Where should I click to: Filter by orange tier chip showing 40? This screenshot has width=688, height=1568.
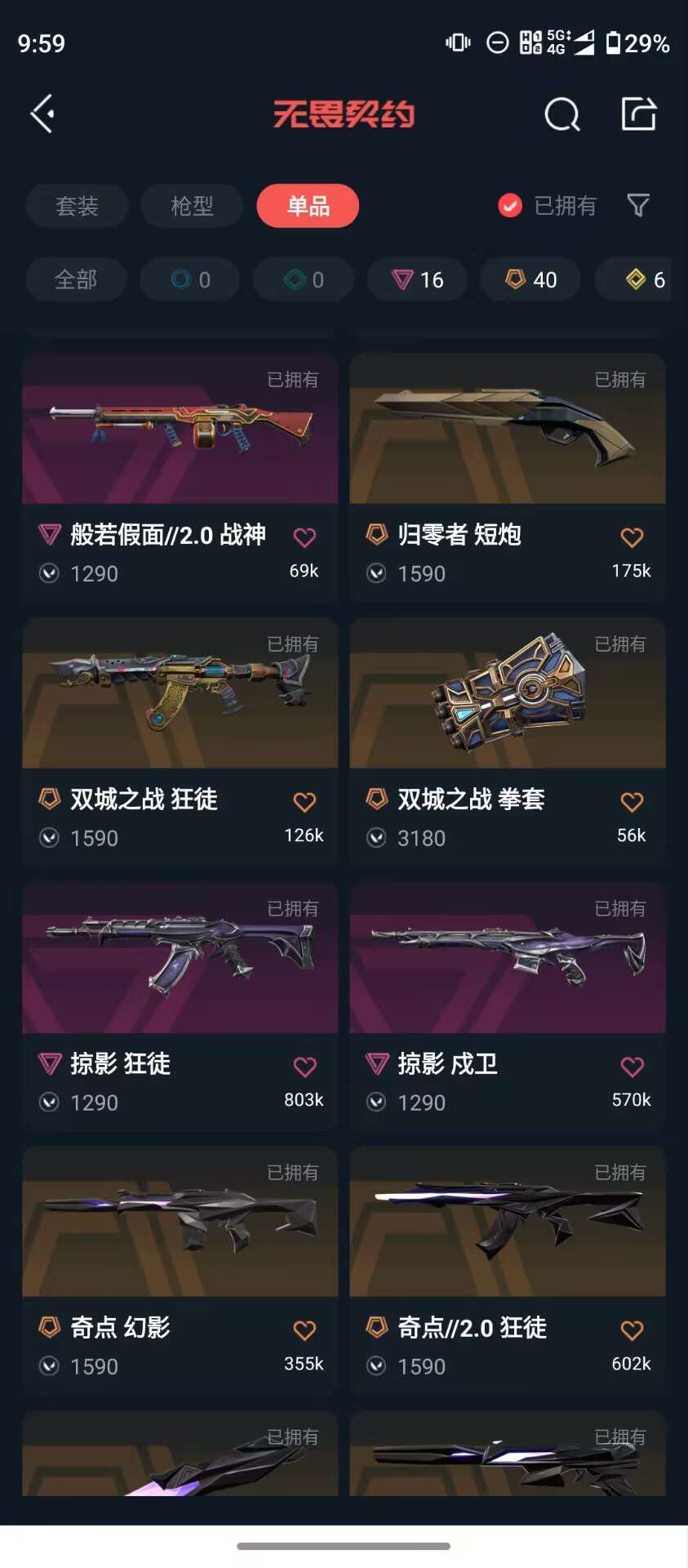coord(530,280)
